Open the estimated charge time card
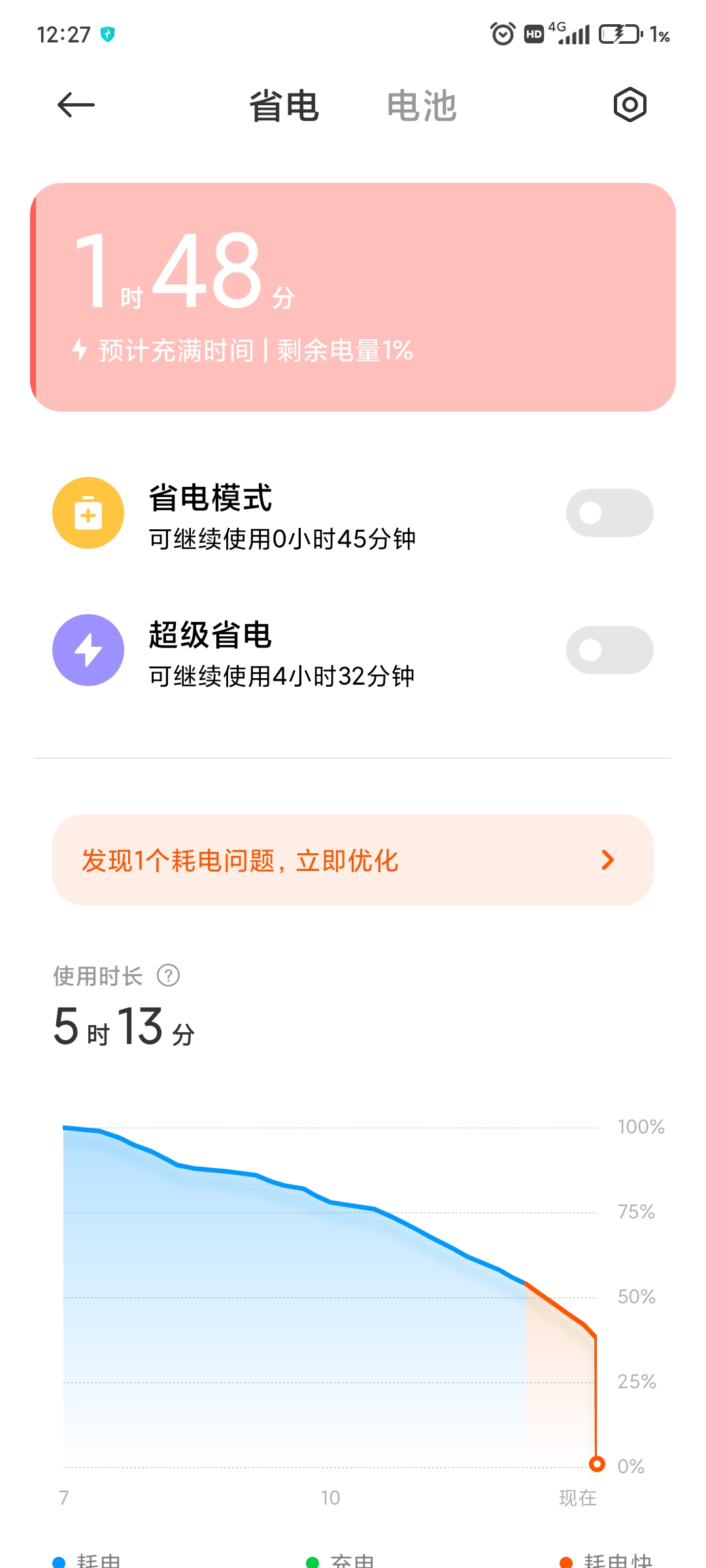 tap(353, 297)
